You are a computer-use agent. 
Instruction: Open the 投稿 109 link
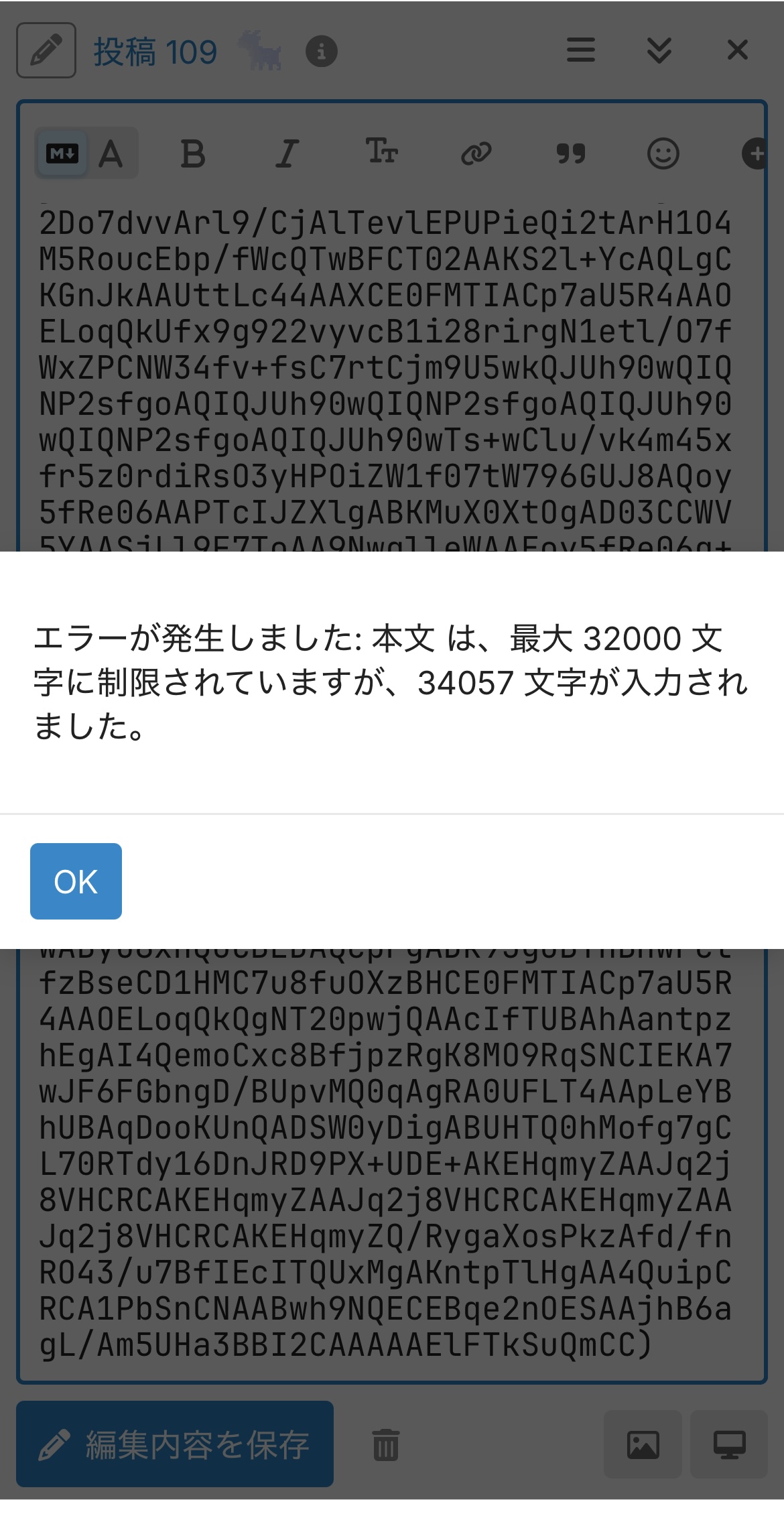point(155,52)
